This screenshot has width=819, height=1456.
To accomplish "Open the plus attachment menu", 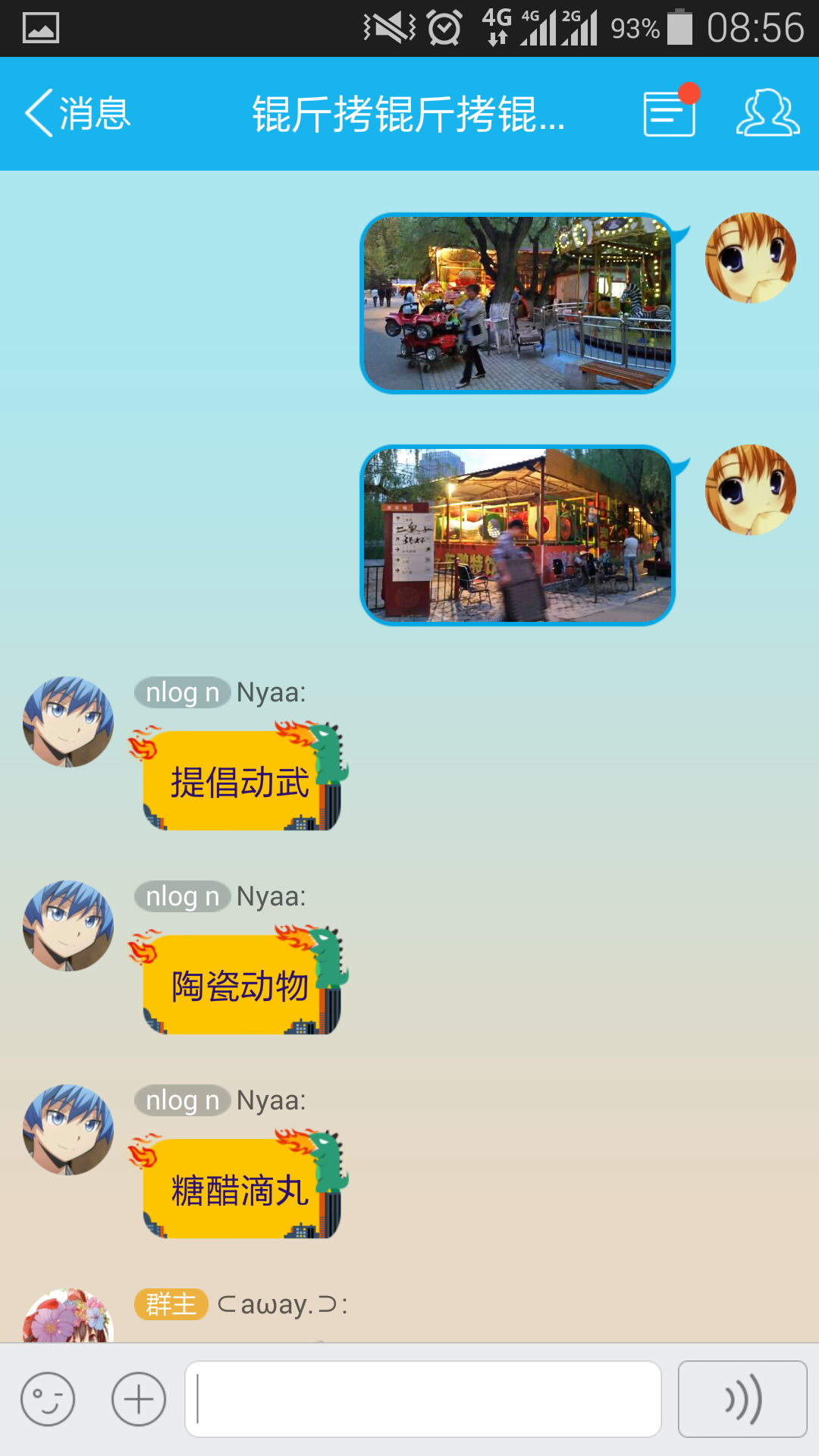I will 139,1399.
